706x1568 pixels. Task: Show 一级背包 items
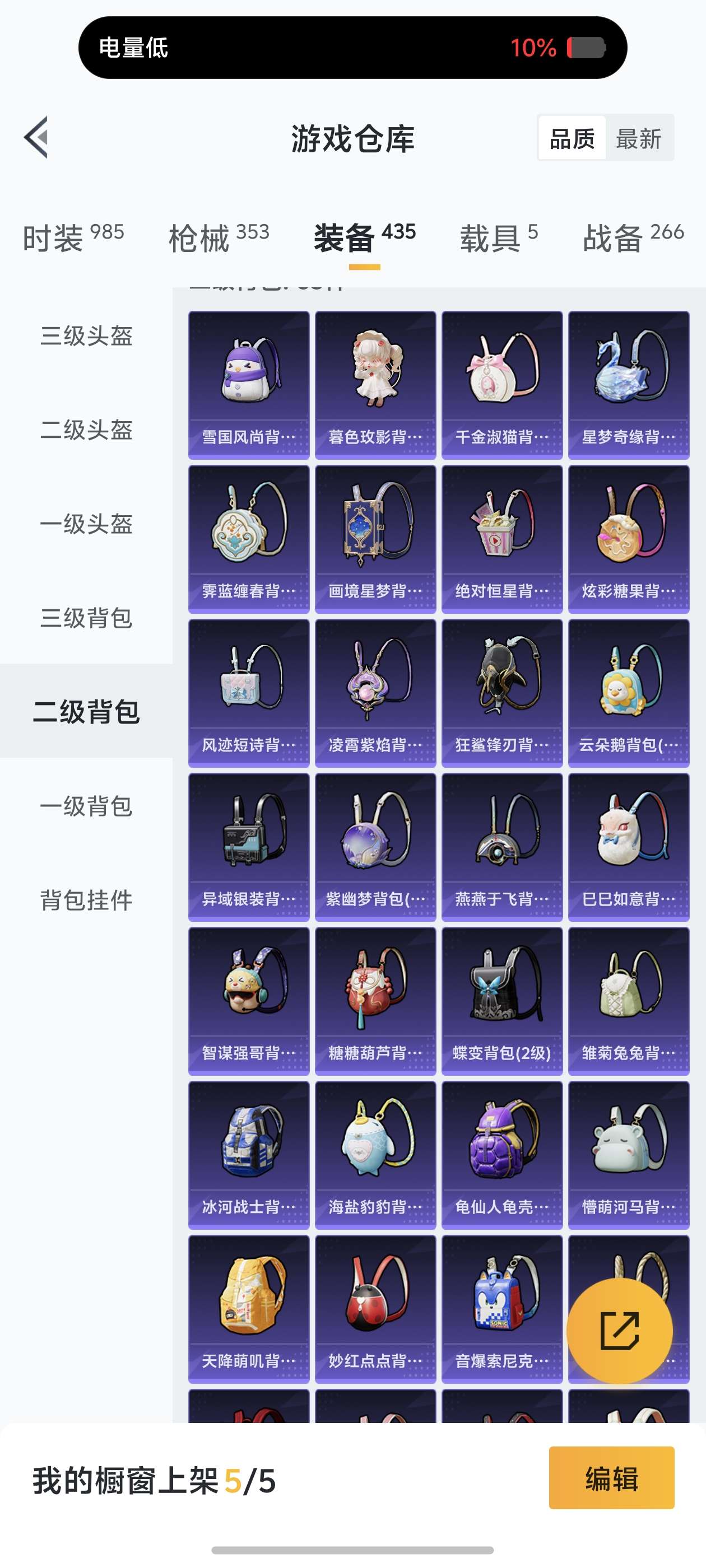86,806
